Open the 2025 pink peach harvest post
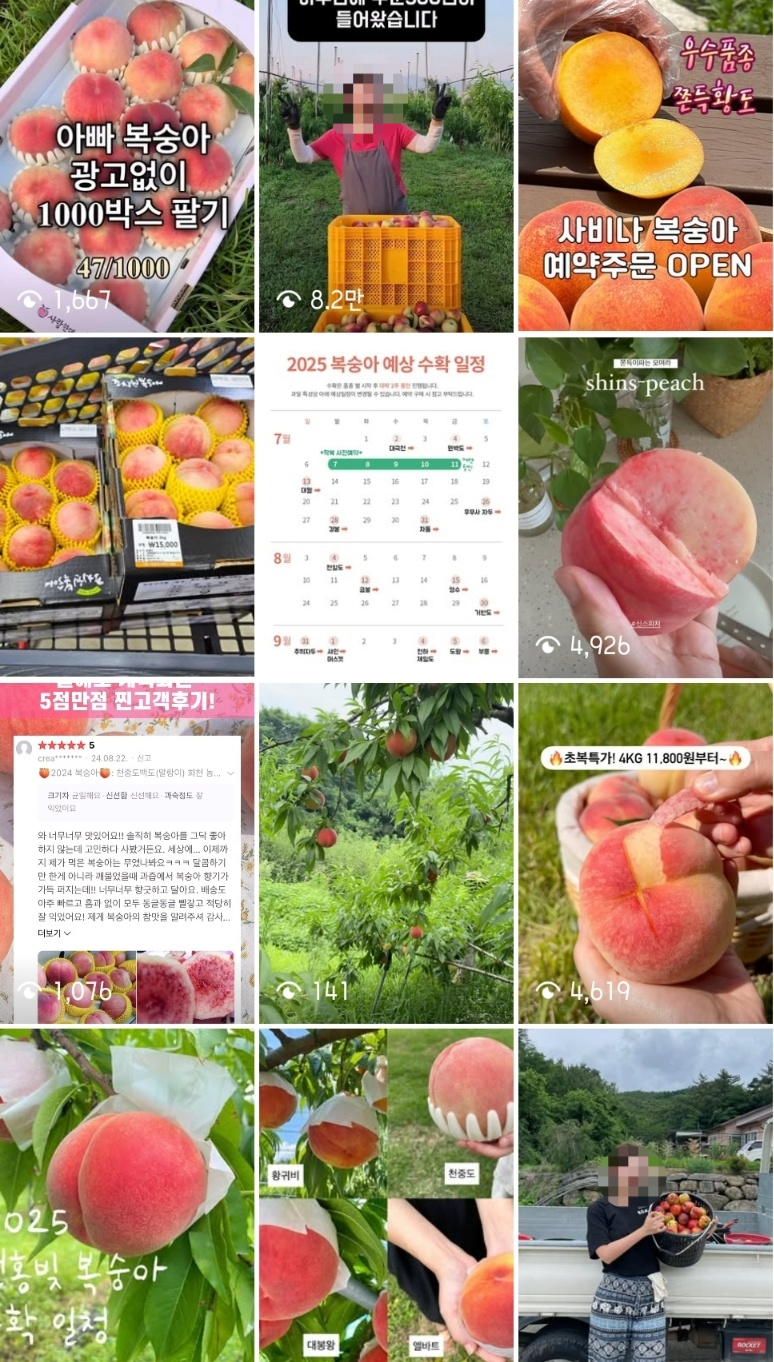 point(127,1195)
